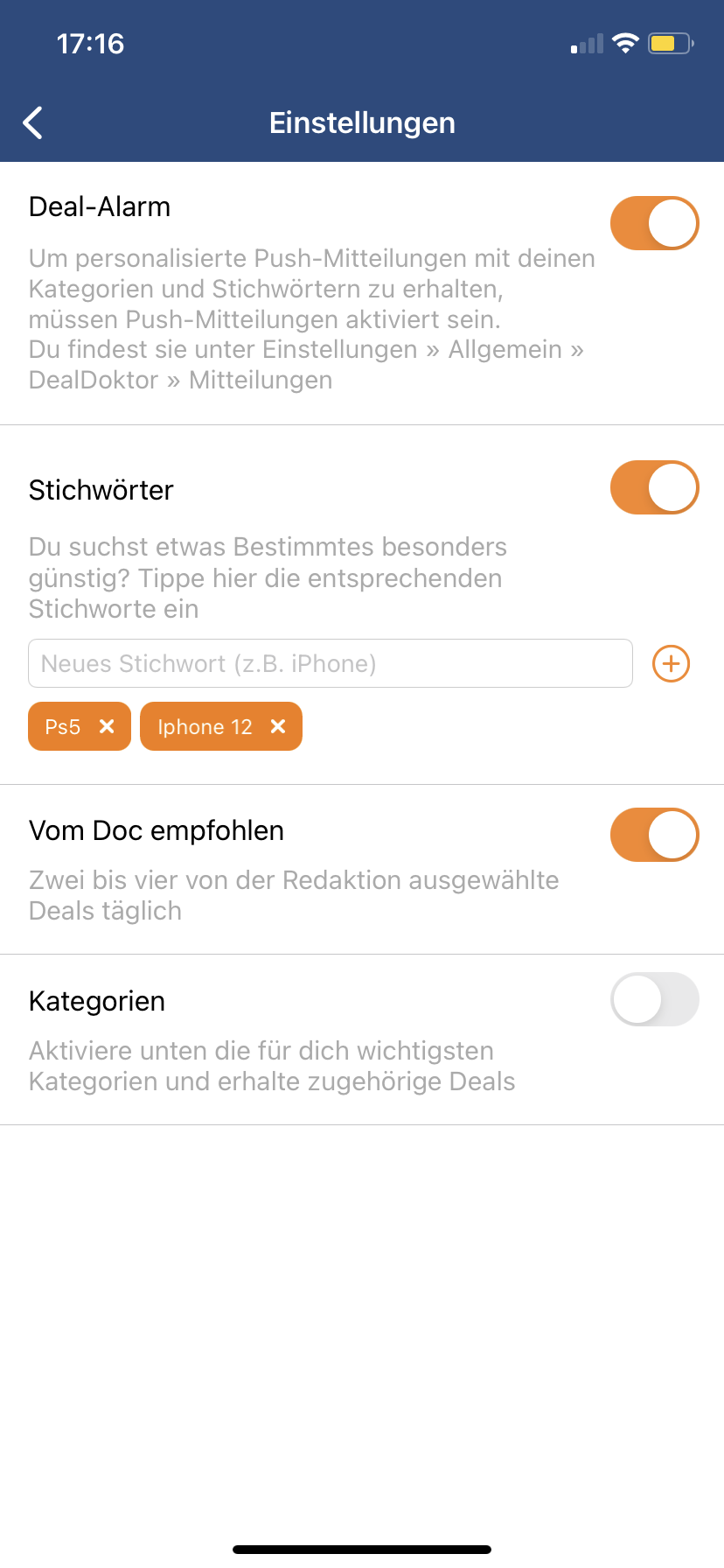Add keyword with the plus icon
The image size is (724, 1568).
coord(672,664)
